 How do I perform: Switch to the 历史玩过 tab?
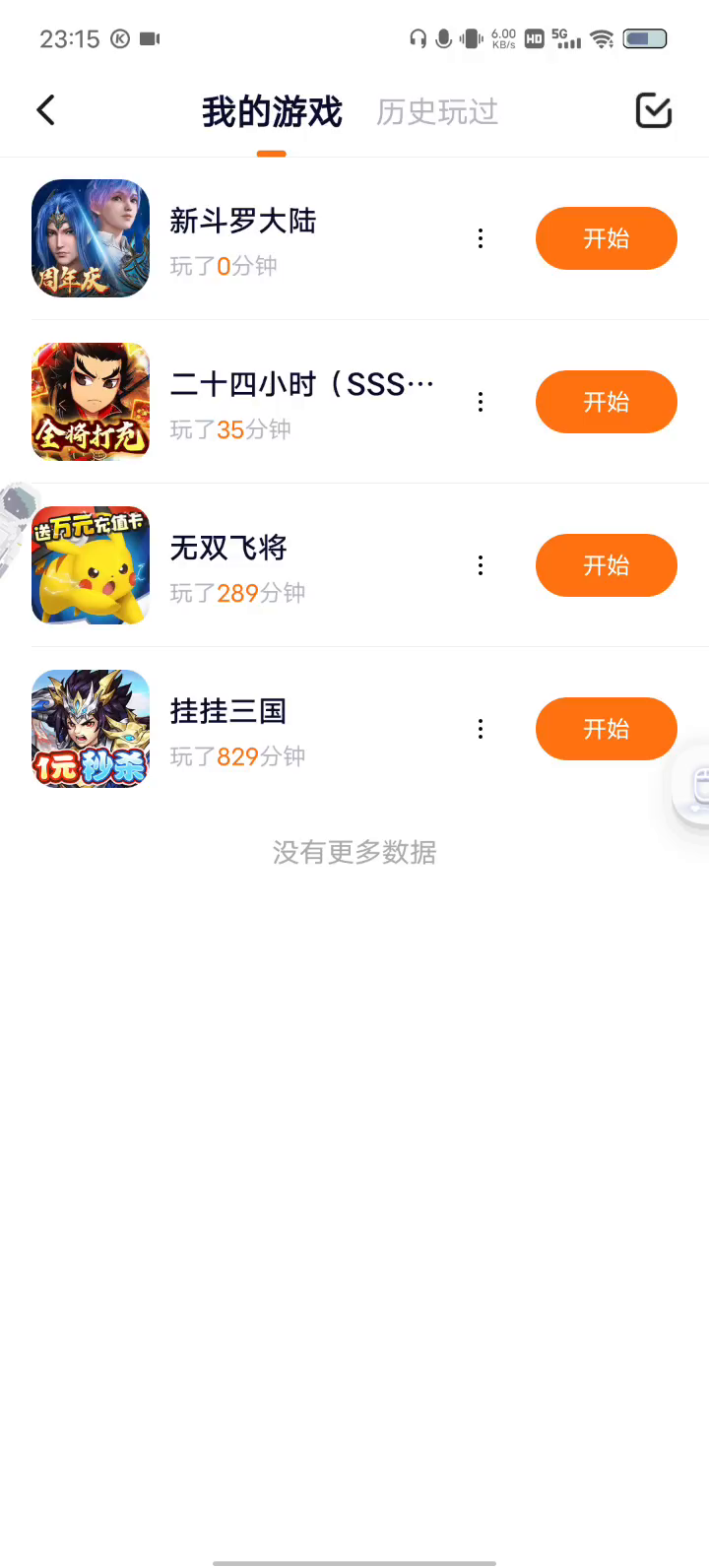[x=437, y=112]
